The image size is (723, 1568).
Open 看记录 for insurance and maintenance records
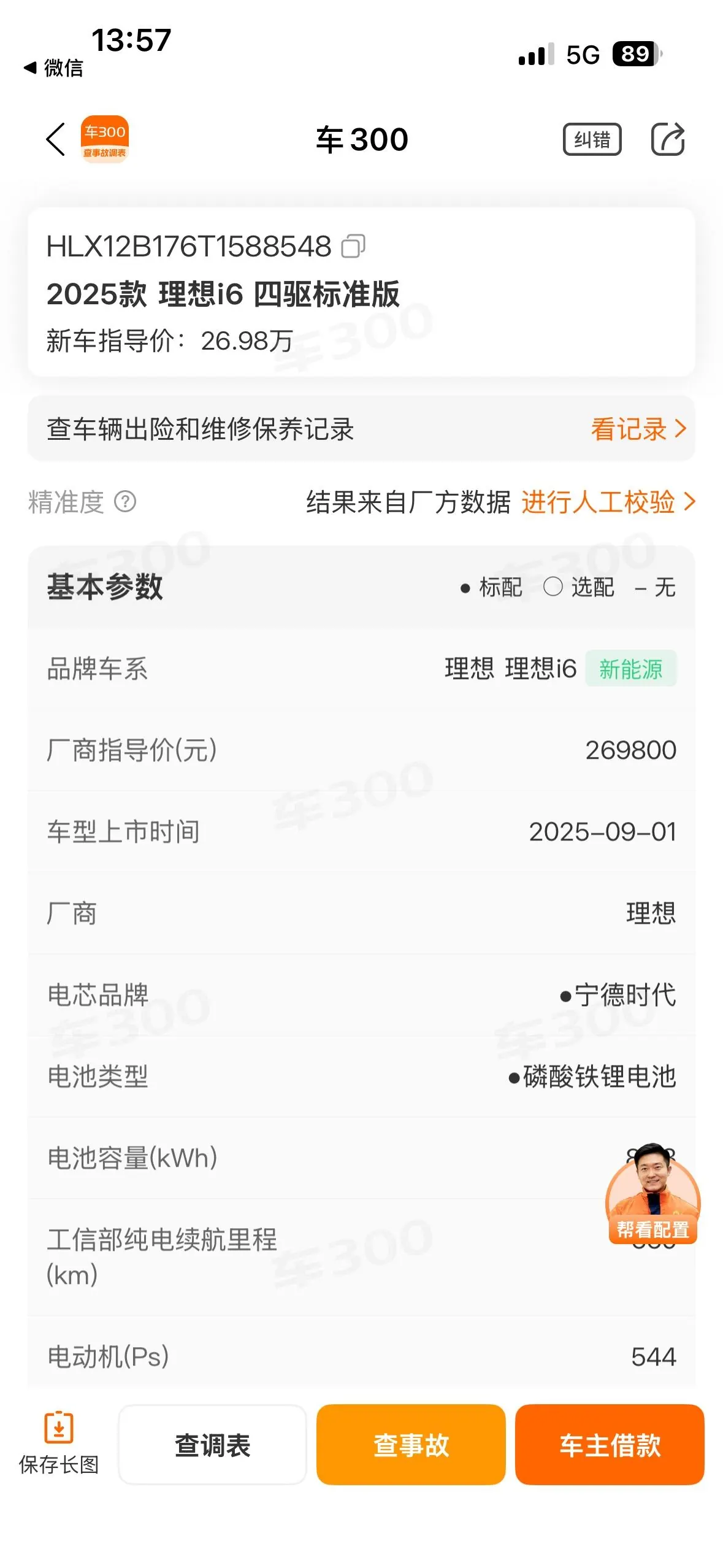638,429
